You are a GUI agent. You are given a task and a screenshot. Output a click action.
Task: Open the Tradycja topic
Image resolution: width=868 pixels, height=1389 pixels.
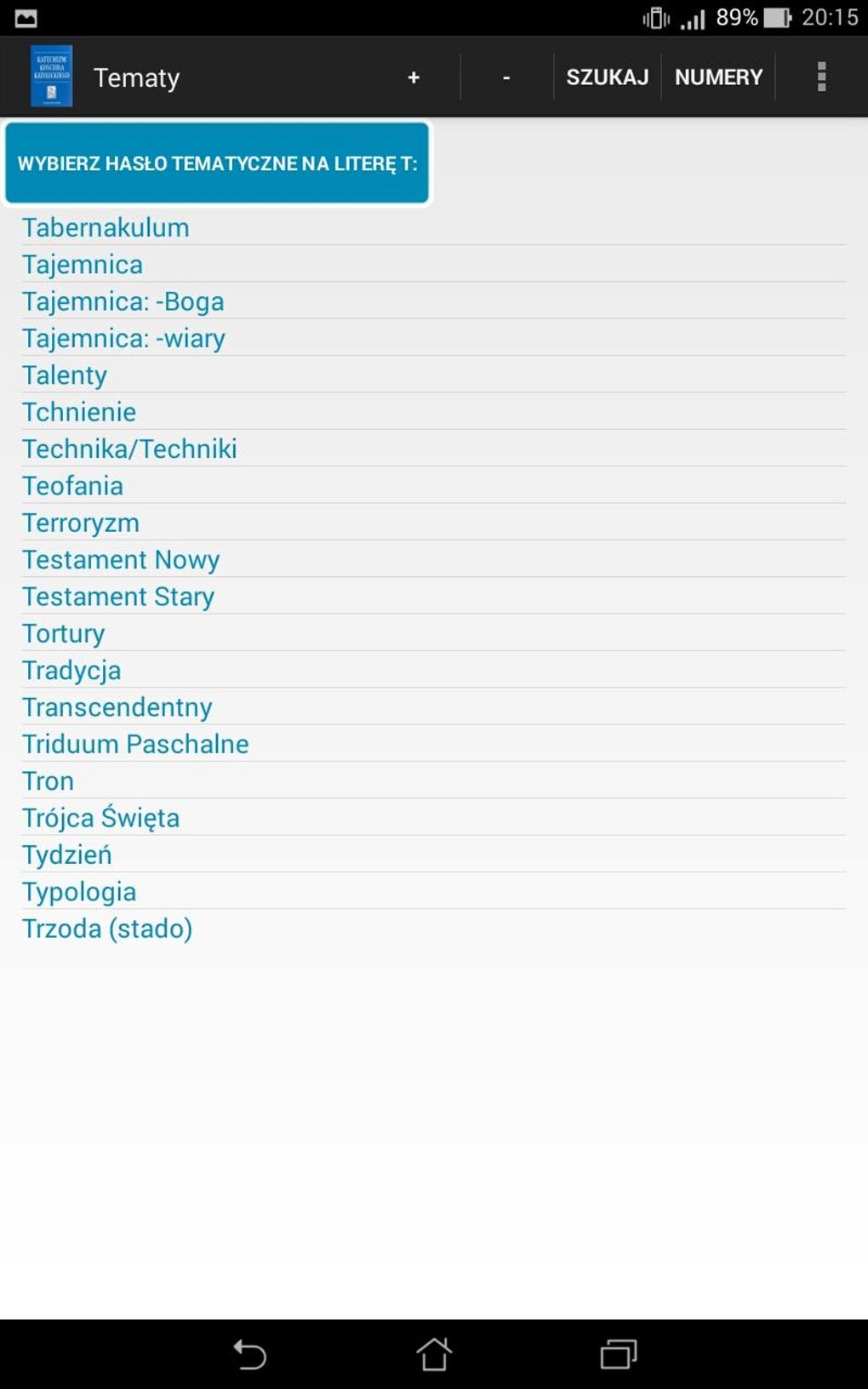click(x=71, y=671)
